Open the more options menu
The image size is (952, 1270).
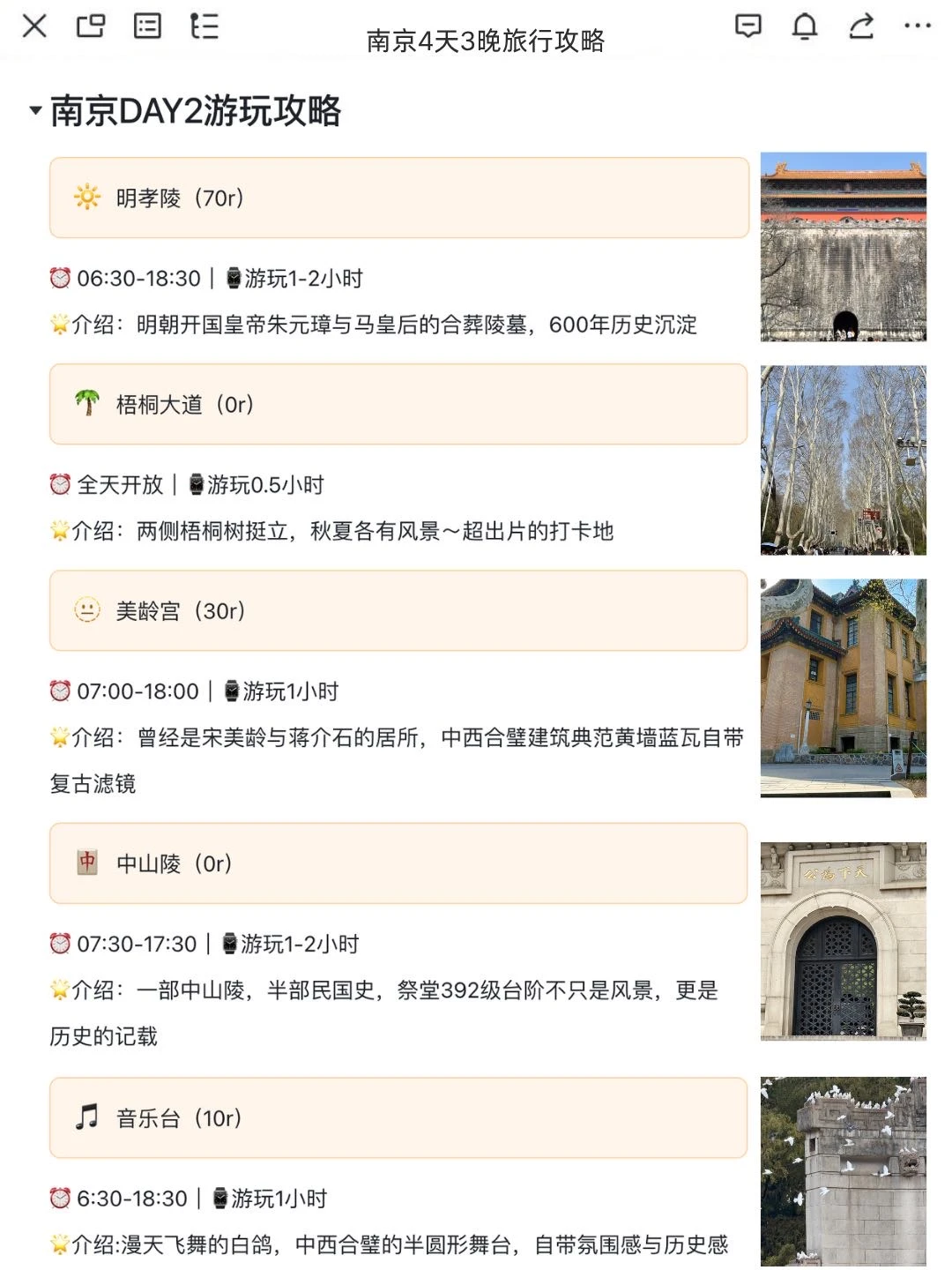(917, 26)
